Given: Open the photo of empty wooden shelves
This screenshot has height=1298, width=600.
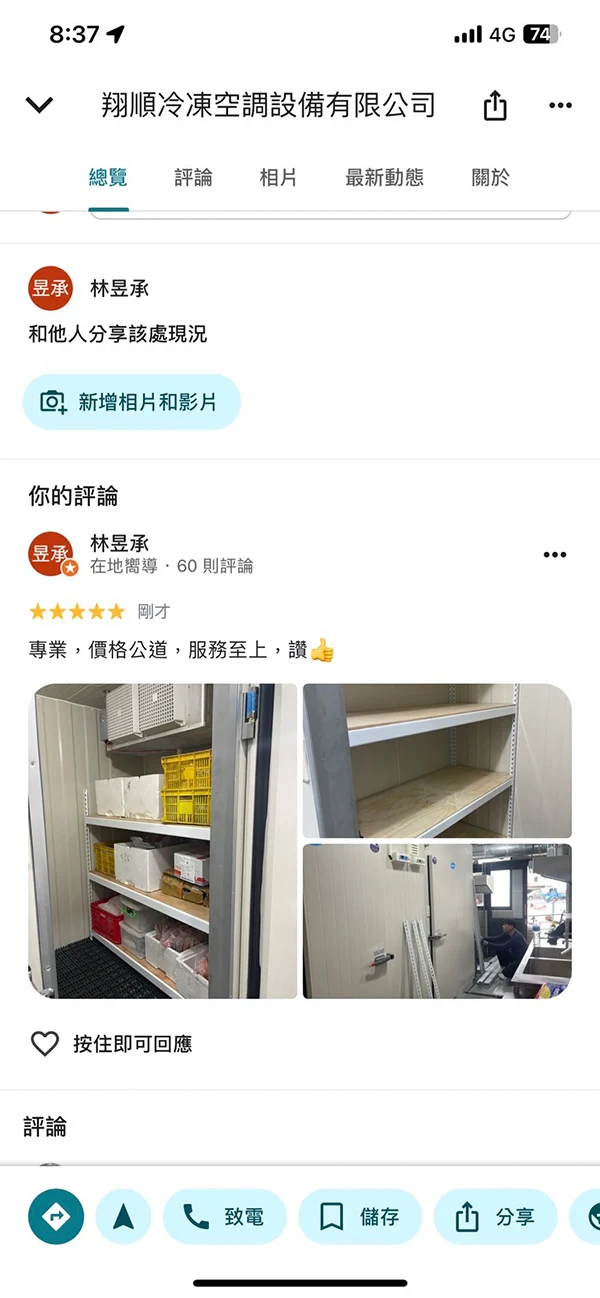Looking at the screenshot, I should point(437,760).
